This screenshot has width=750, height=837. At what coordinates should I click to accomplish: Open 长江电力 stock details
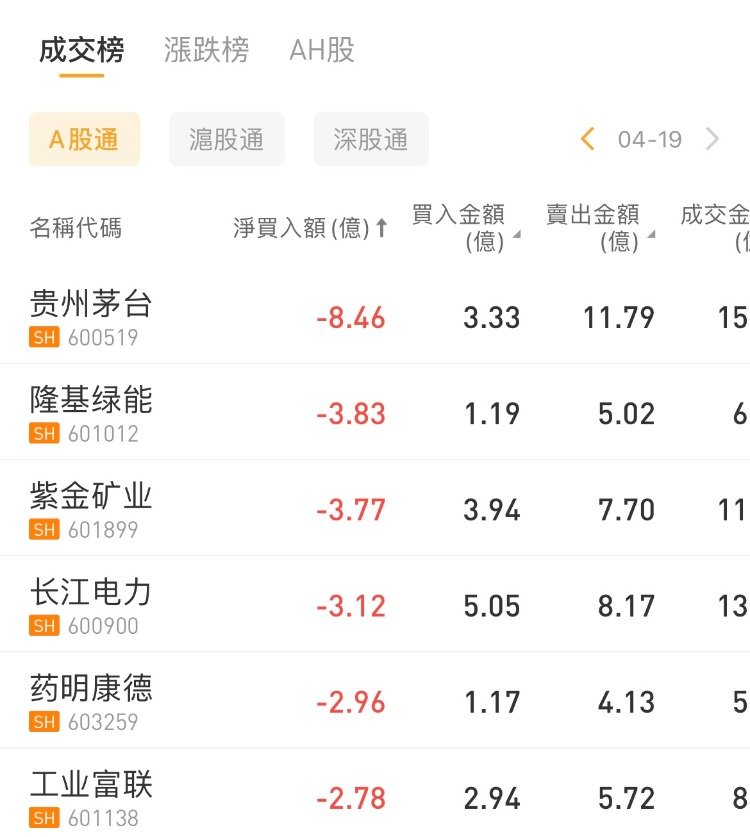91,605
